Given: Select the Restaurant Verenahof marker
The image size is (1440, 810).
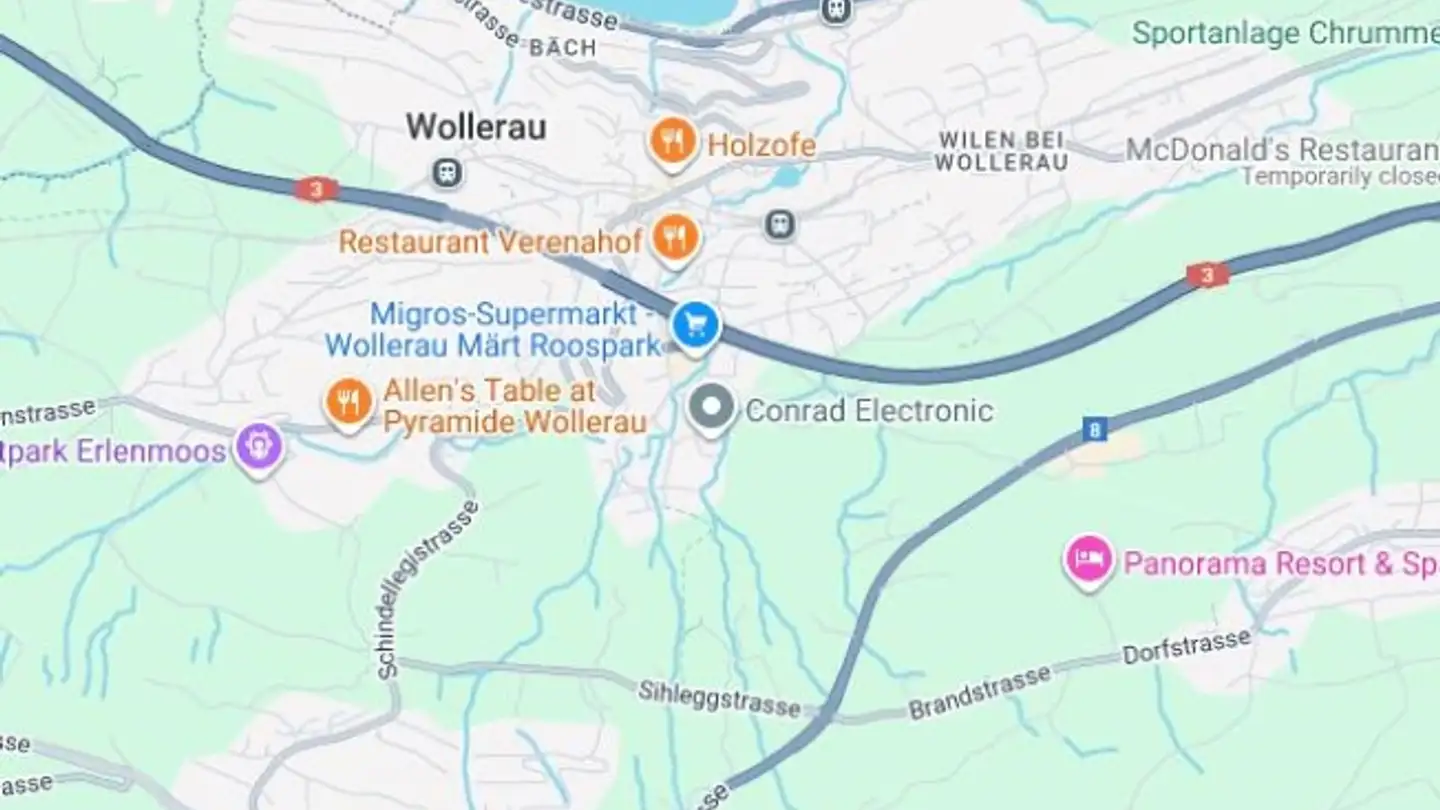Looking at the screenshot, I should [676, 238].
